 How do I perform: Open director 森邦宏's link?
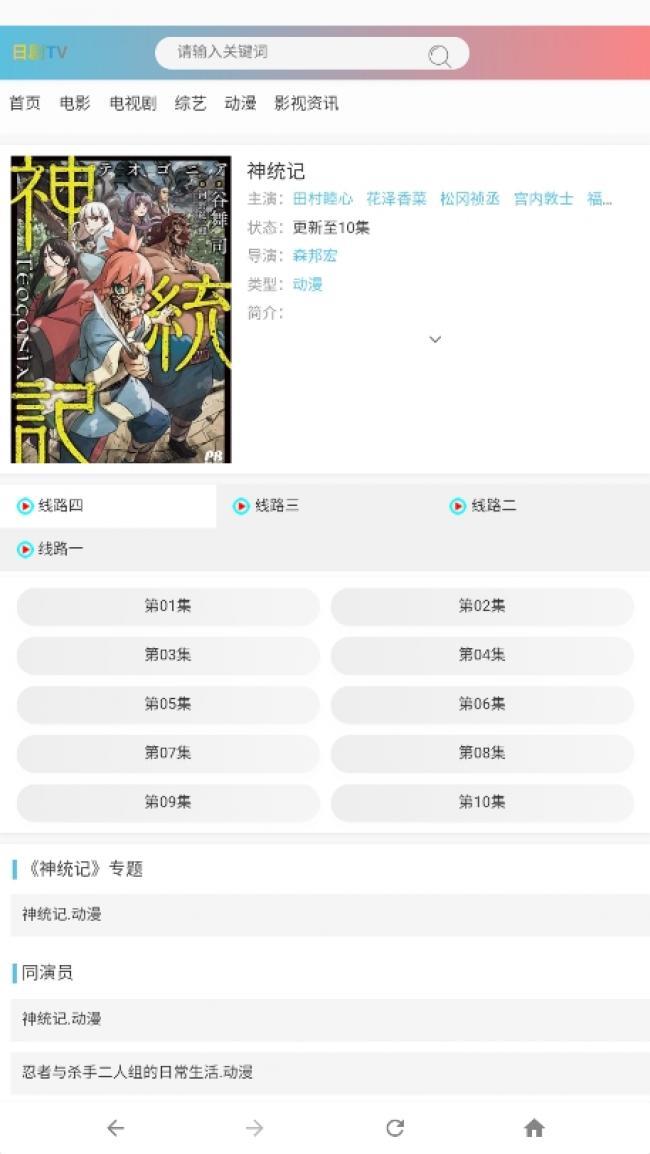[314, 256]
